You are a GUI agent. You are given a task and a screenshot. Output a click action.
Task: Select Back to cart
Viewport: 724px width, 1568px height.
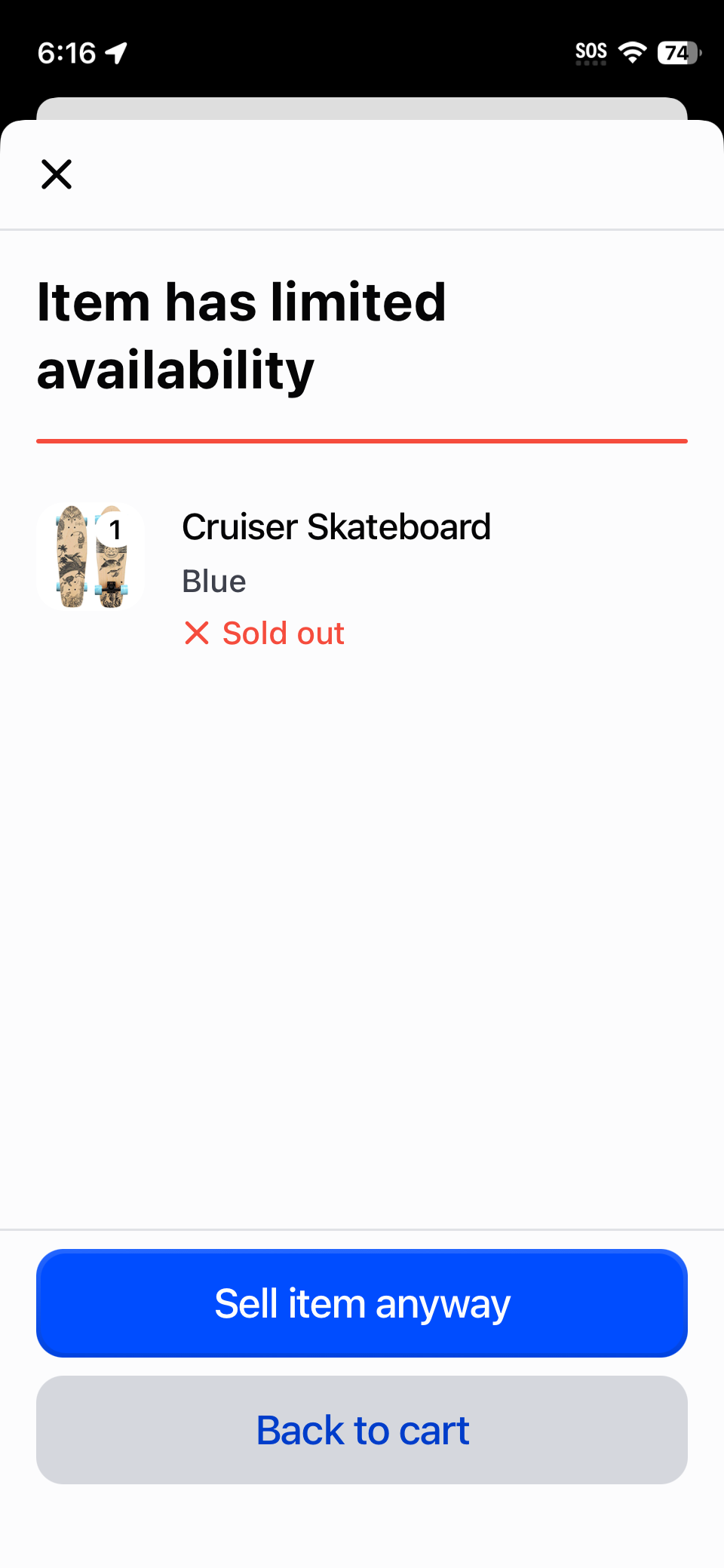point(361,1429)
